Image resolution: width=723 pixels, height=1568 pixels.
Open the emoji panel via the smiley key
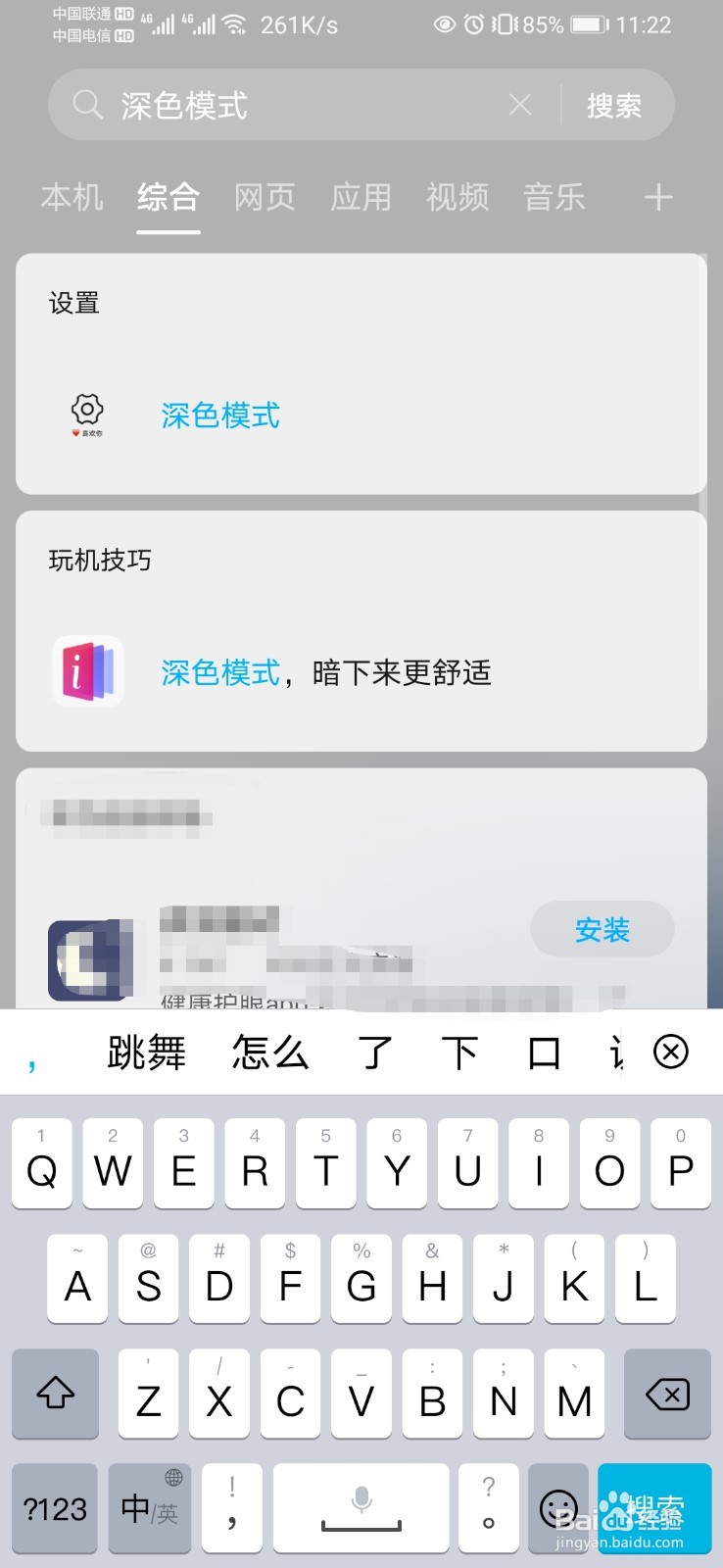pyautogui.click(x=558, y=1507)
